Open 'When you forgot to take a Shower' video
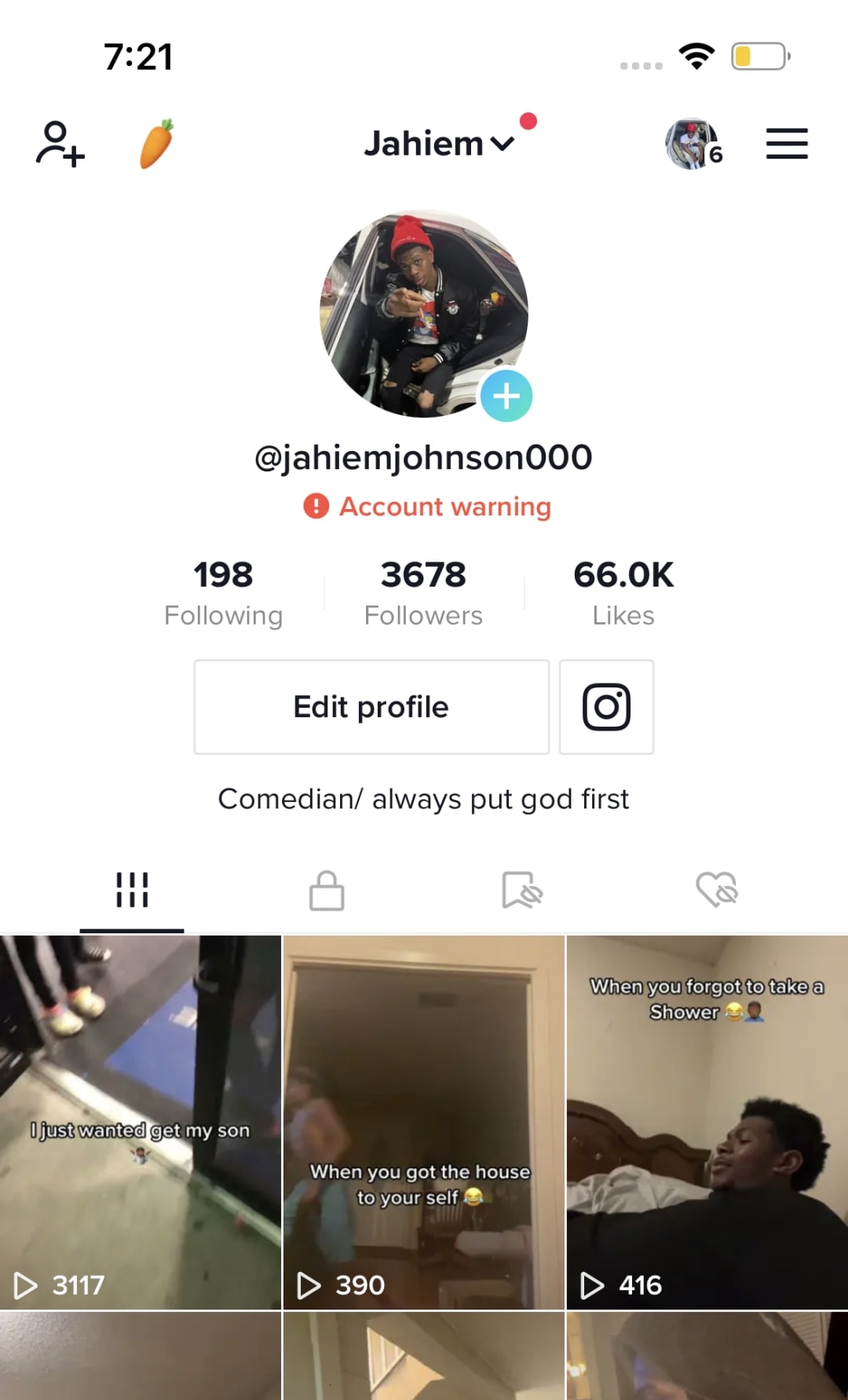 [707, 1122]
